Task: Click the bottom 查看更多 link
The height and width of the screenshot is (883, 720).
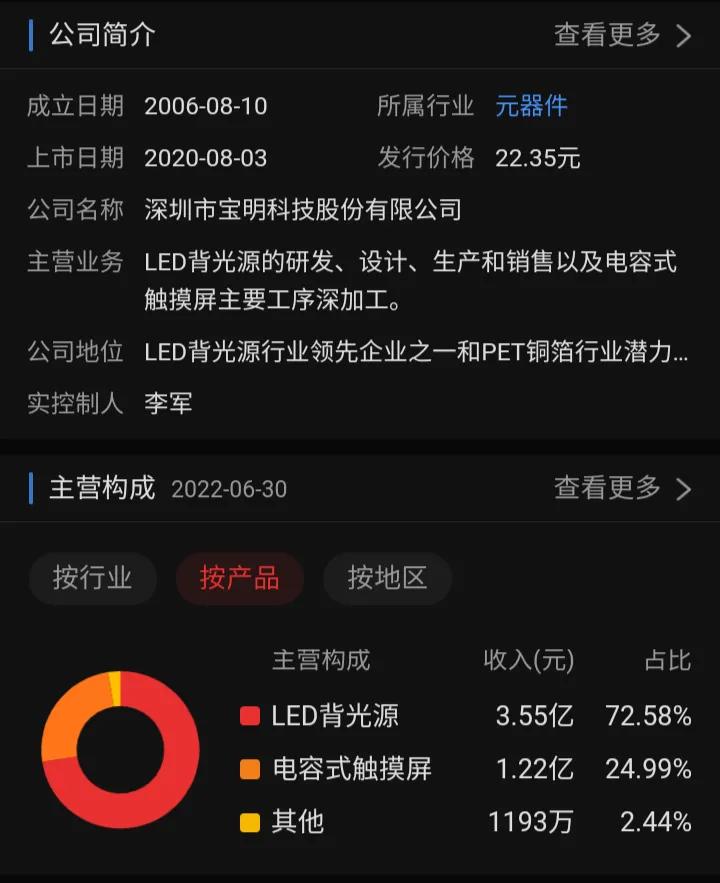Action: (608, 489)
